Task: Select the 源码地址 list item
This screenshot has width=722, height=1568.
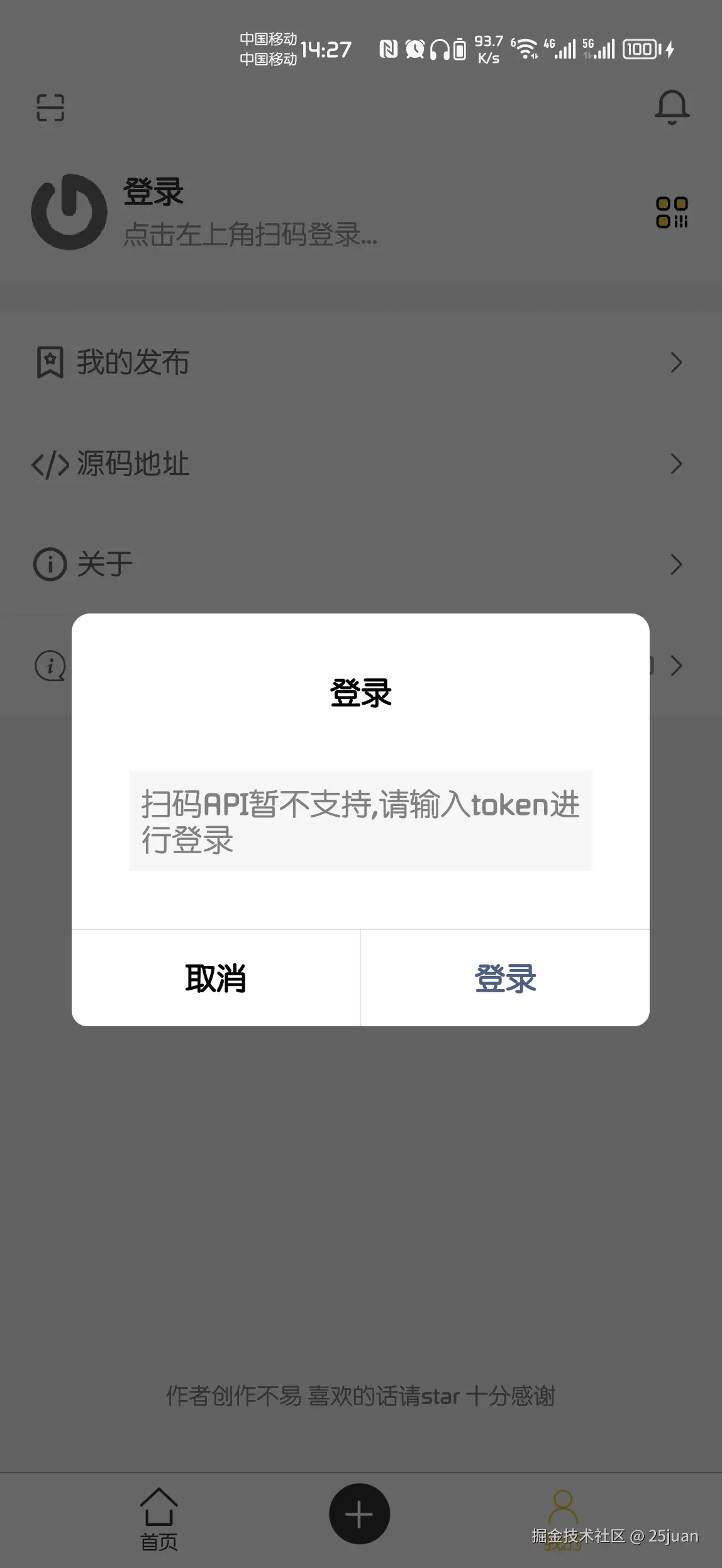Action: pos(132,464)
